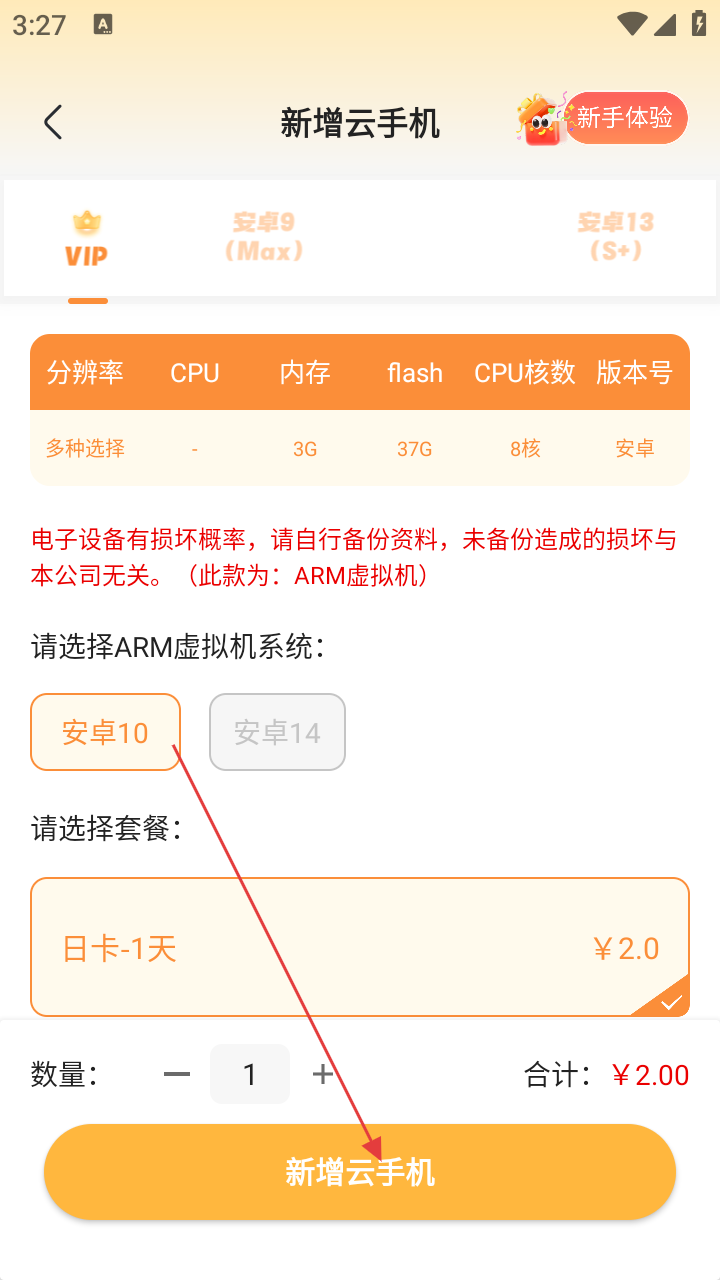Choose the 日卡-1天 package

[x=360, y=947]
